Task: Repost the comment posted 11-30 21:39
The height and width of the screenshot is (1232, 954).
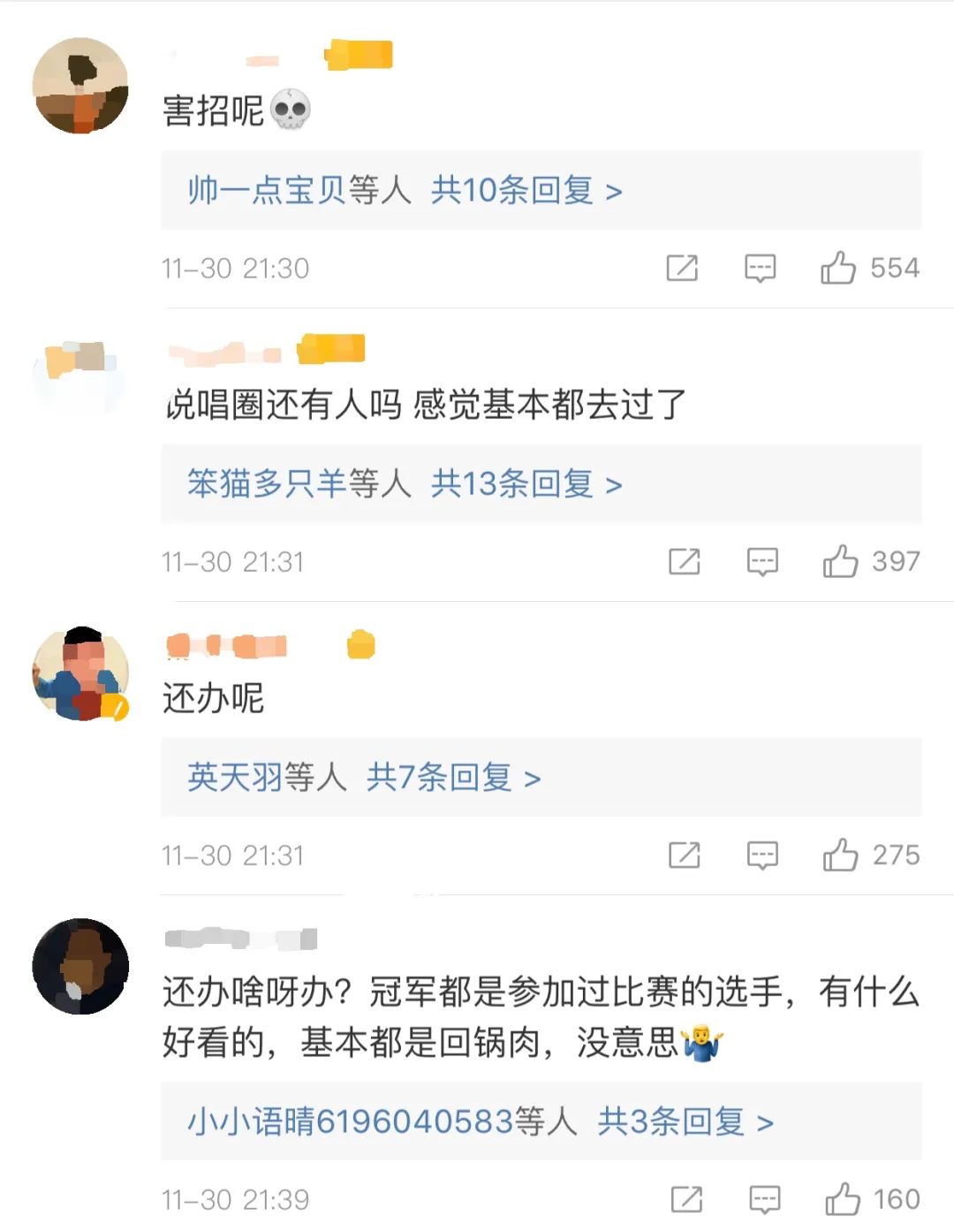Action: pyautogui.click(x=686, y=1199)
